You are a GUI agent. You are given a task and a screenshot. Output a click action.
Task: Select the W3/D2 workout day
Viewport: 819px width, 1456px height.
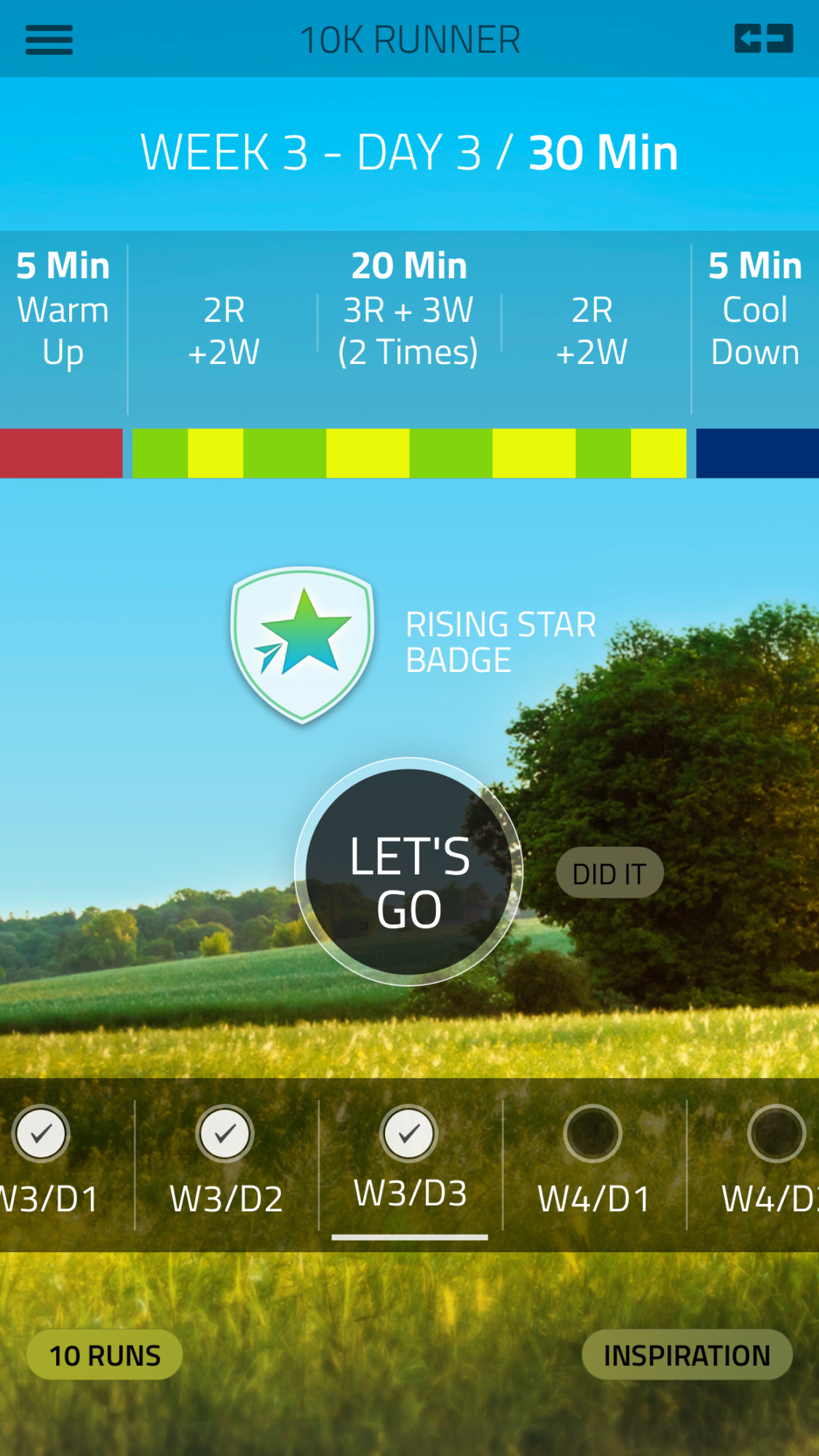[x=226, y=1163]
